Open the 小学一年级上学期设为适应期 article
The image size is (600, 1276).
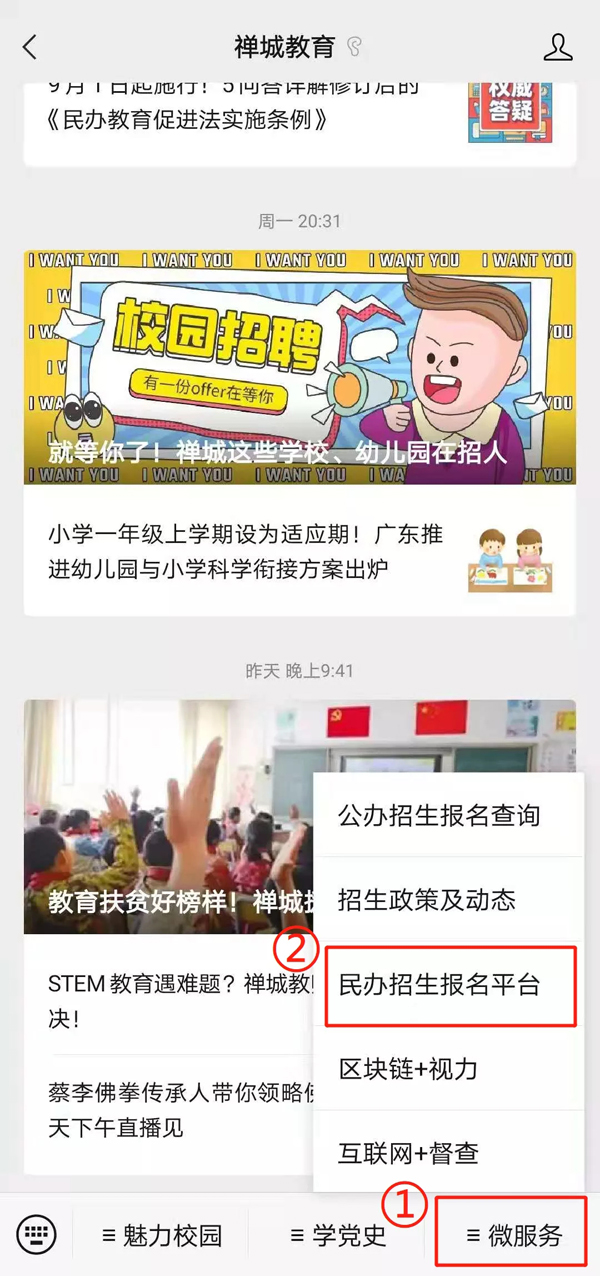tap(245, 551)
